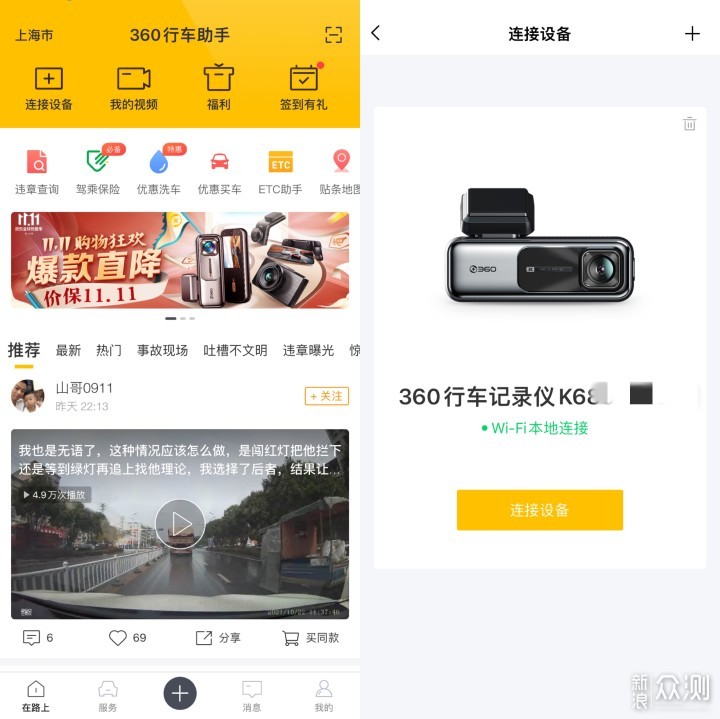Viewport: 720px width, 719px height.
Task: Follow user 山哥0911
Action: 326,396
